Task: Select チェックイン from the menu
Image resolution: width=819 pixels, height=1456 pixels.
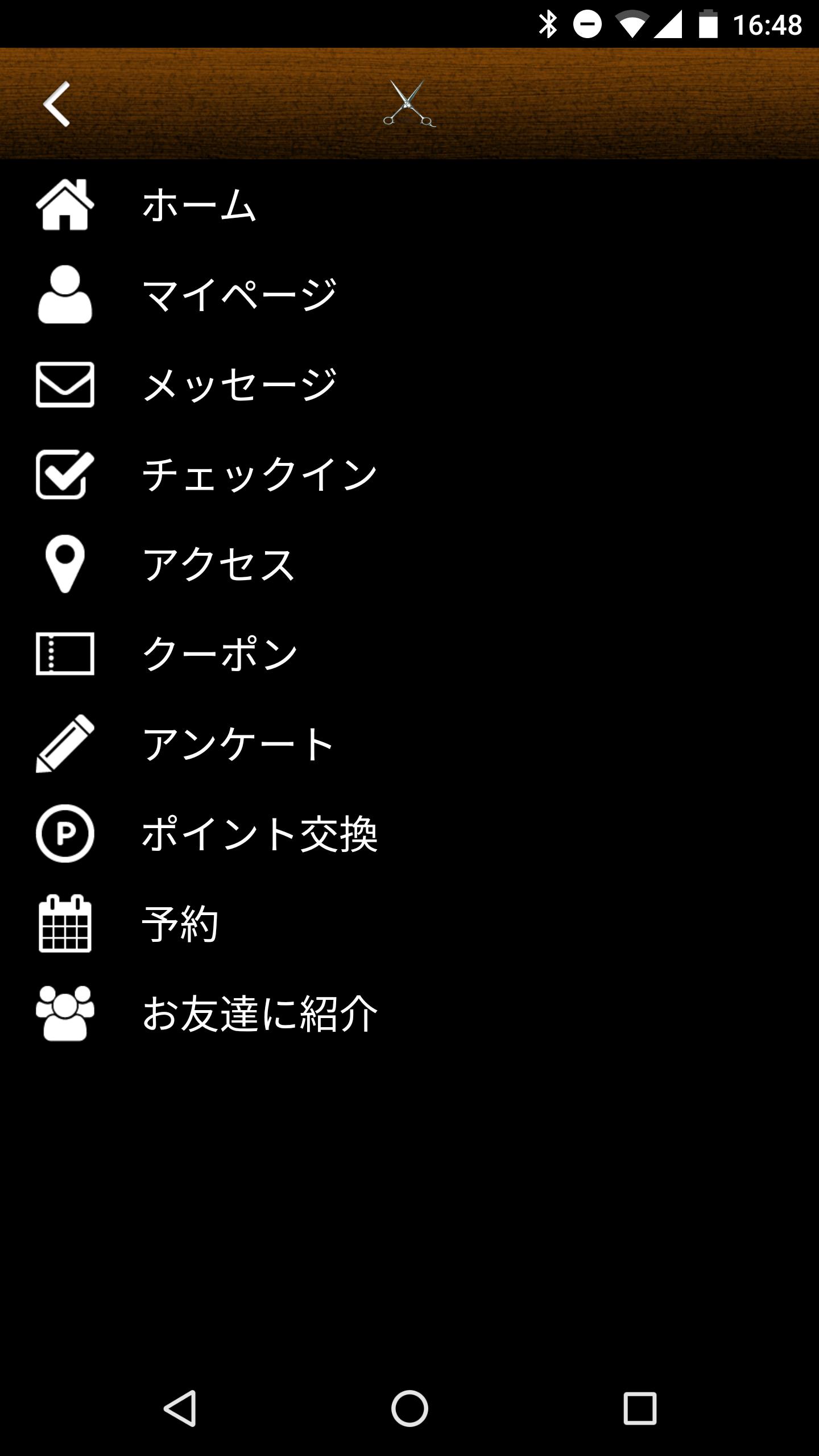Action: pos(409,474)
